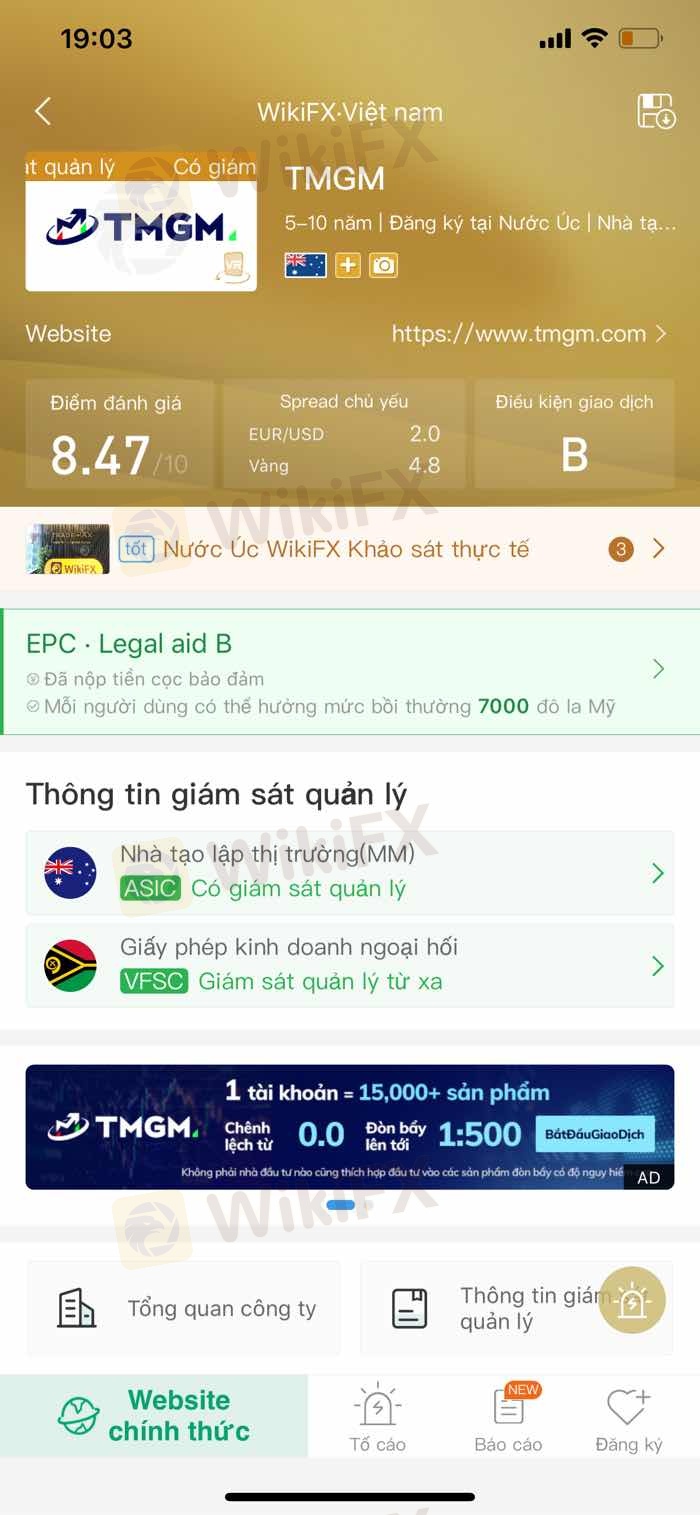700x1515 pixels.
Task: Open Tố cáo
Action: coord(377,1419)
